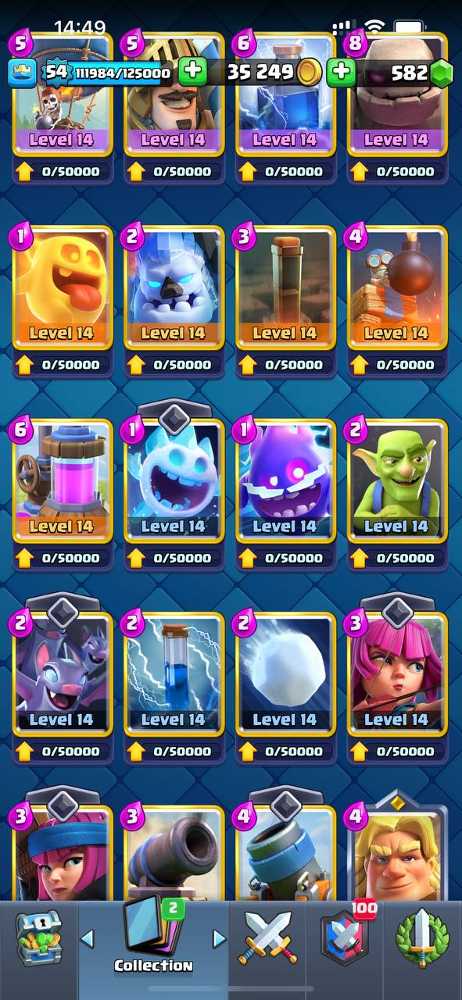Tap the right arrow beside the Collection tab

click(x=219, y=939)
